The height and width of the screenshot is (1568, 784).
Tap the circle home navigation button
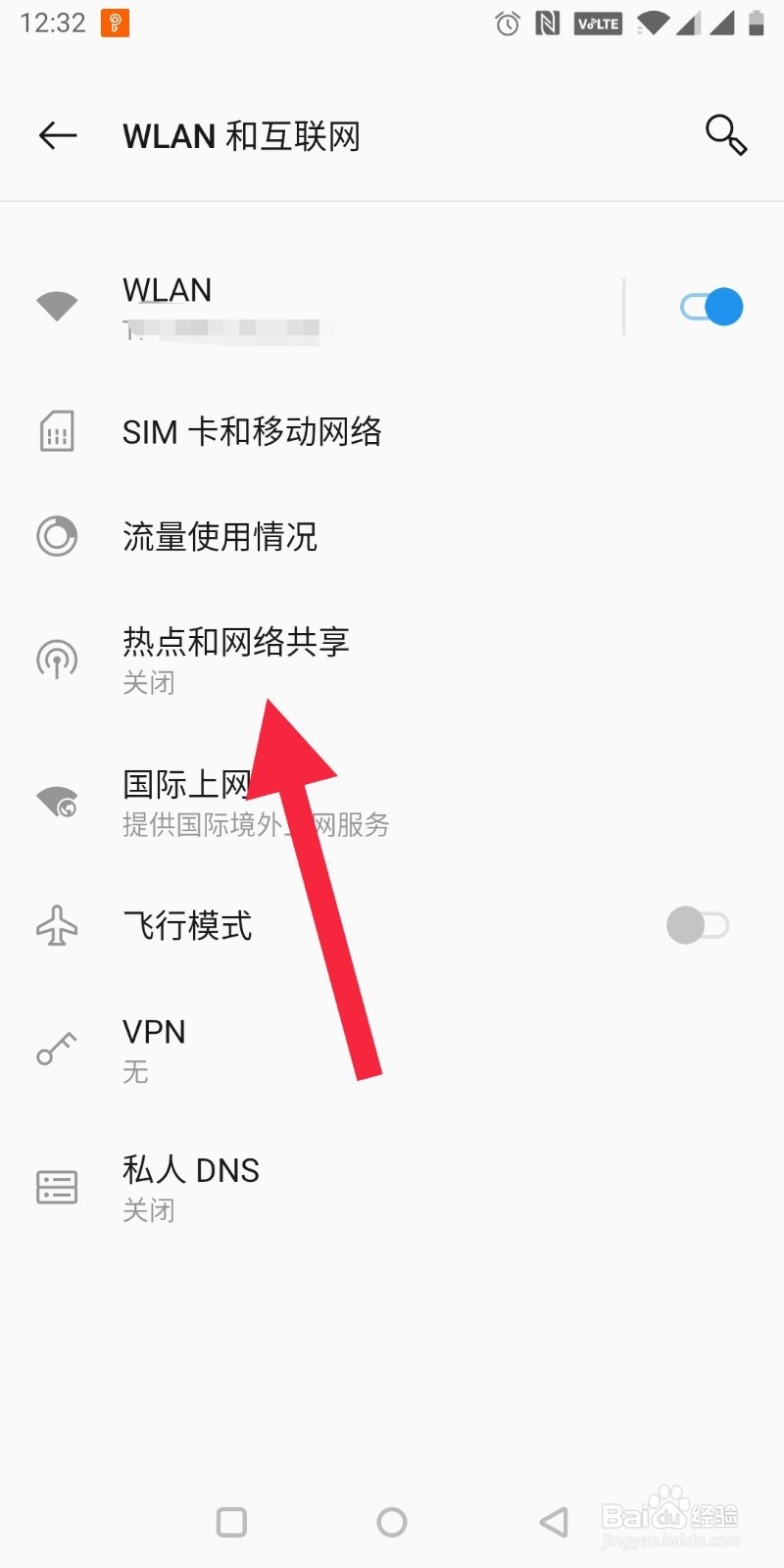(391, 1521)
